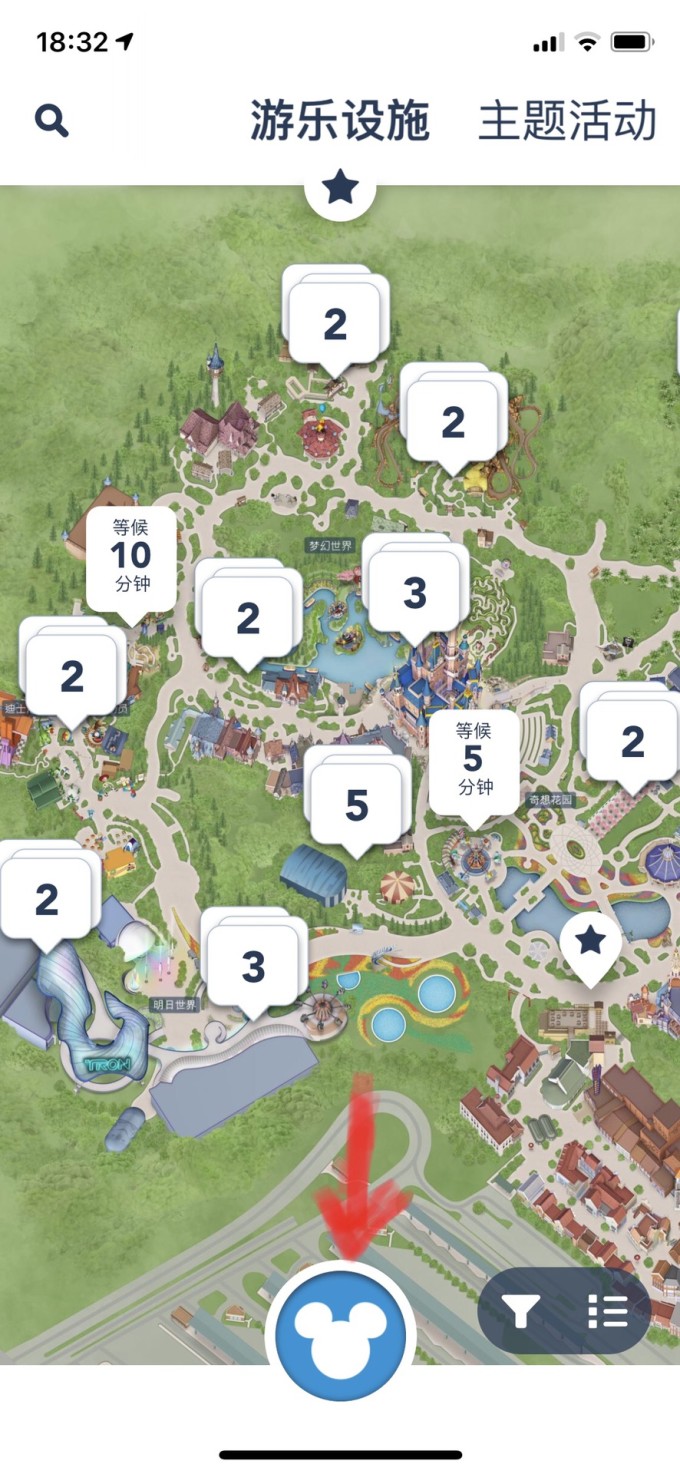Expand the 2-attraction cluster above TRON

(47, 900)
